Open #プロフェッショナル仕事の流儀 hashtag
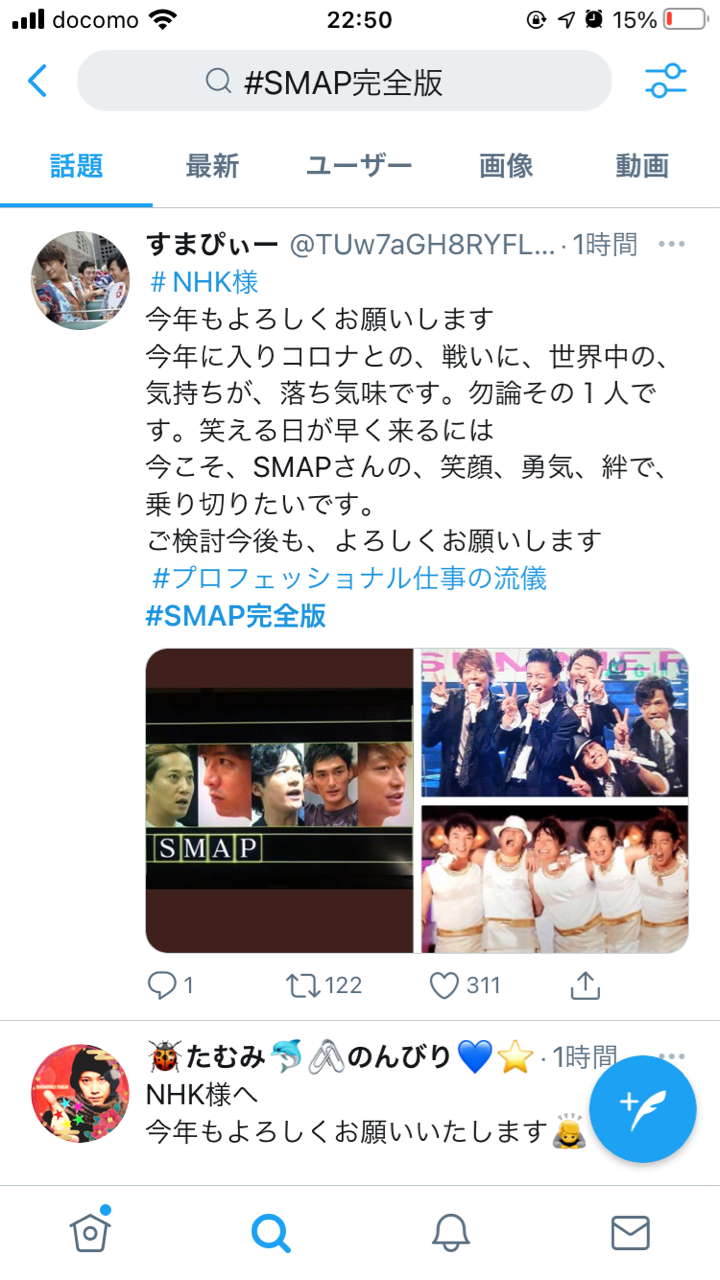720x1280 pixels. (349, 578)
